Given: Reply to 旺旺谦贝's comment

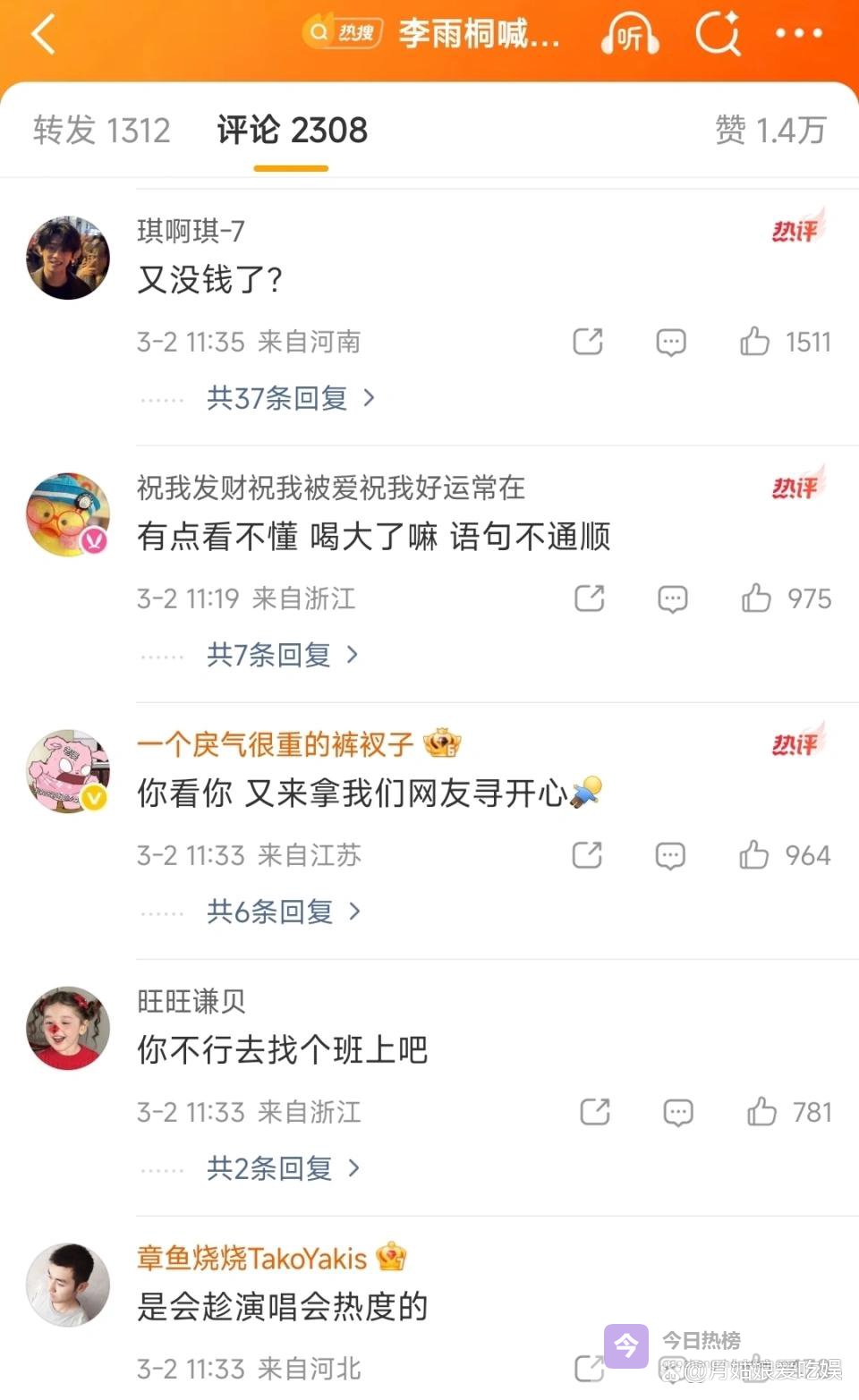Looking at the screenshot, I should (x=677, y=1112).
